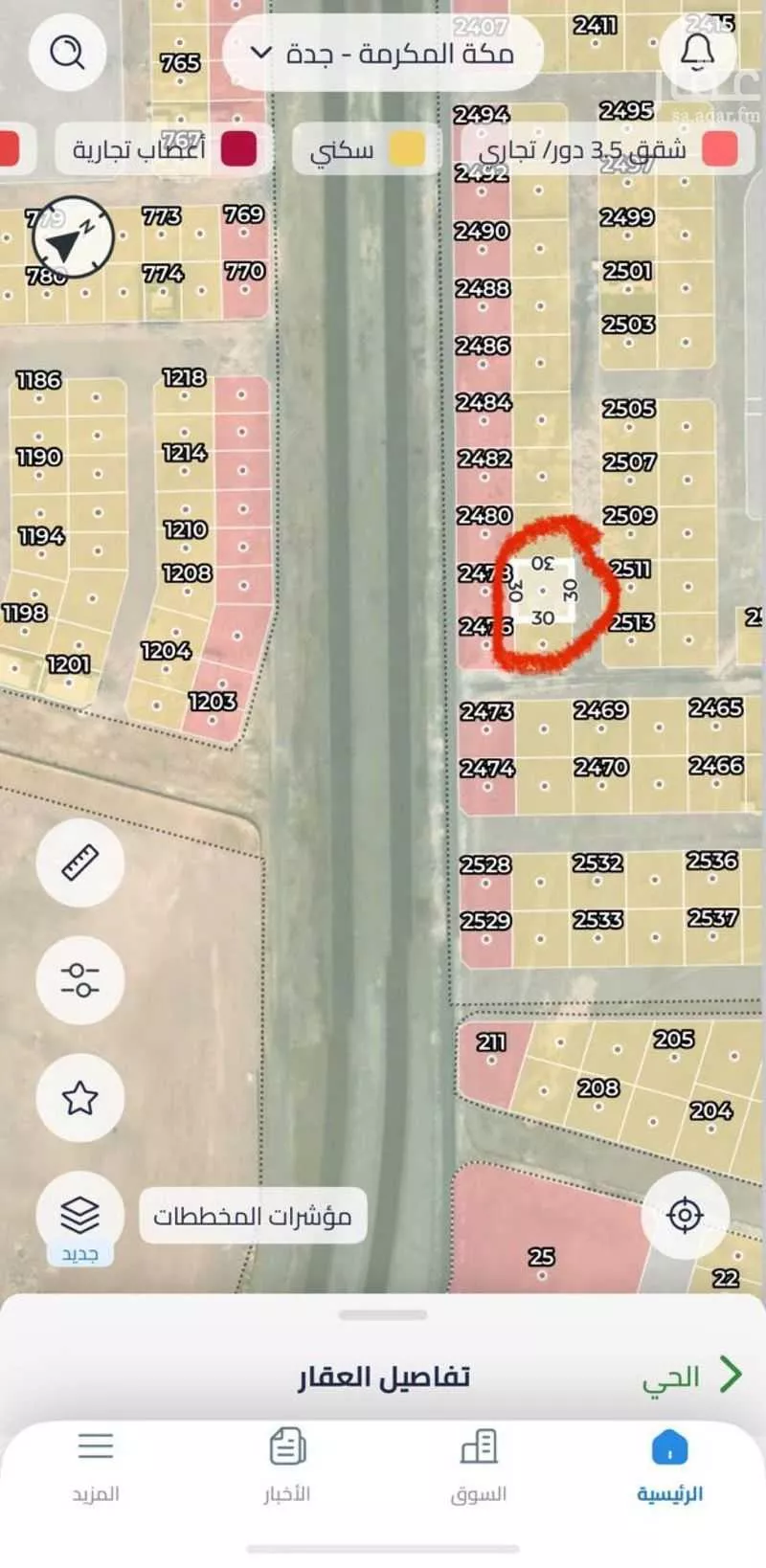The image size is (766, 1568).
Task: Switch to the الأخبار tab
Action: click(x=287, y=1465)
